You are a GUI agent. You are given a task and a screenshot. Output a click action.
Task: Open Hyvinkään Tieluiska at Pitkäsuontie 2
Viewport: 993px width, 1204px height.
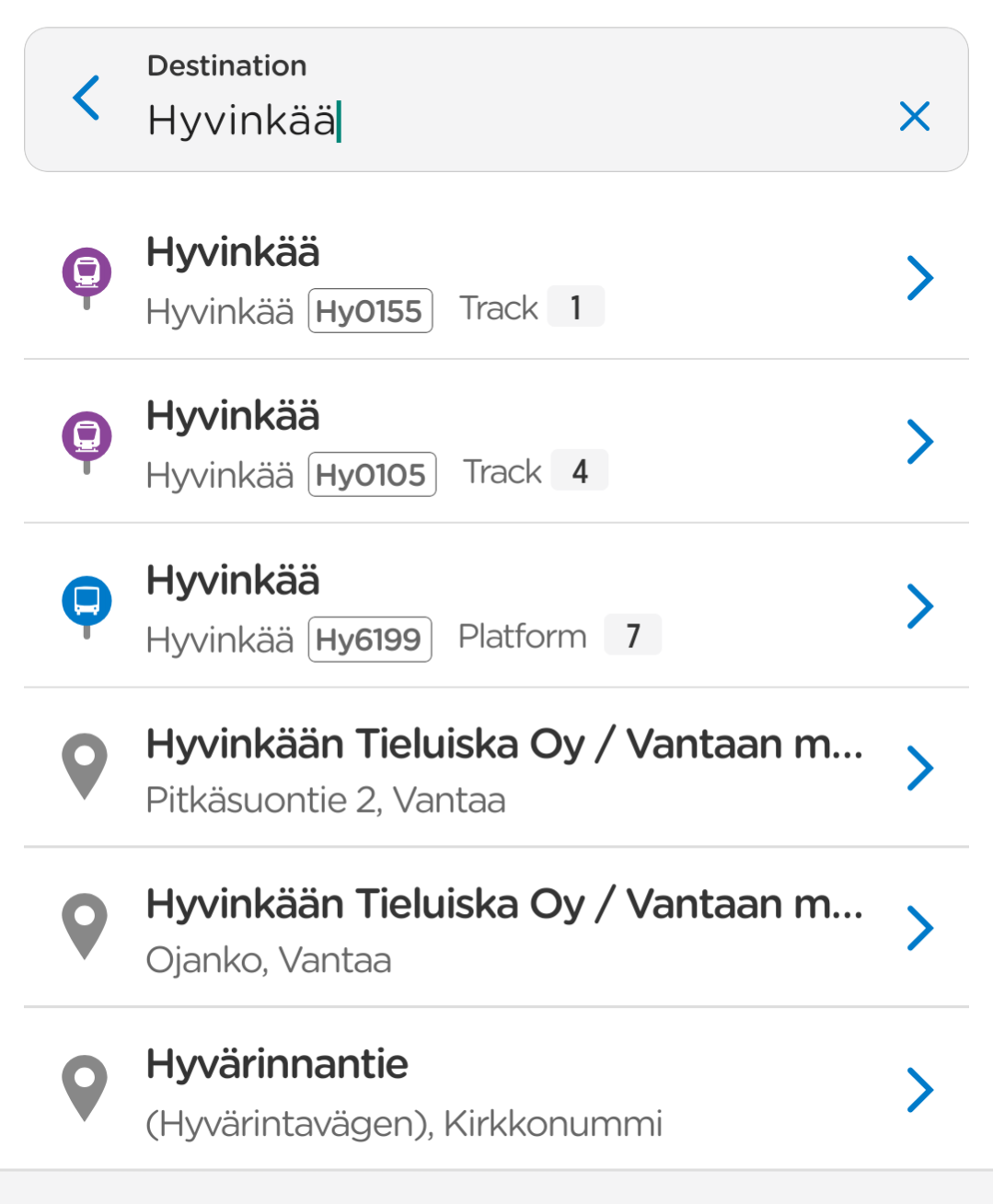point(496,770)
